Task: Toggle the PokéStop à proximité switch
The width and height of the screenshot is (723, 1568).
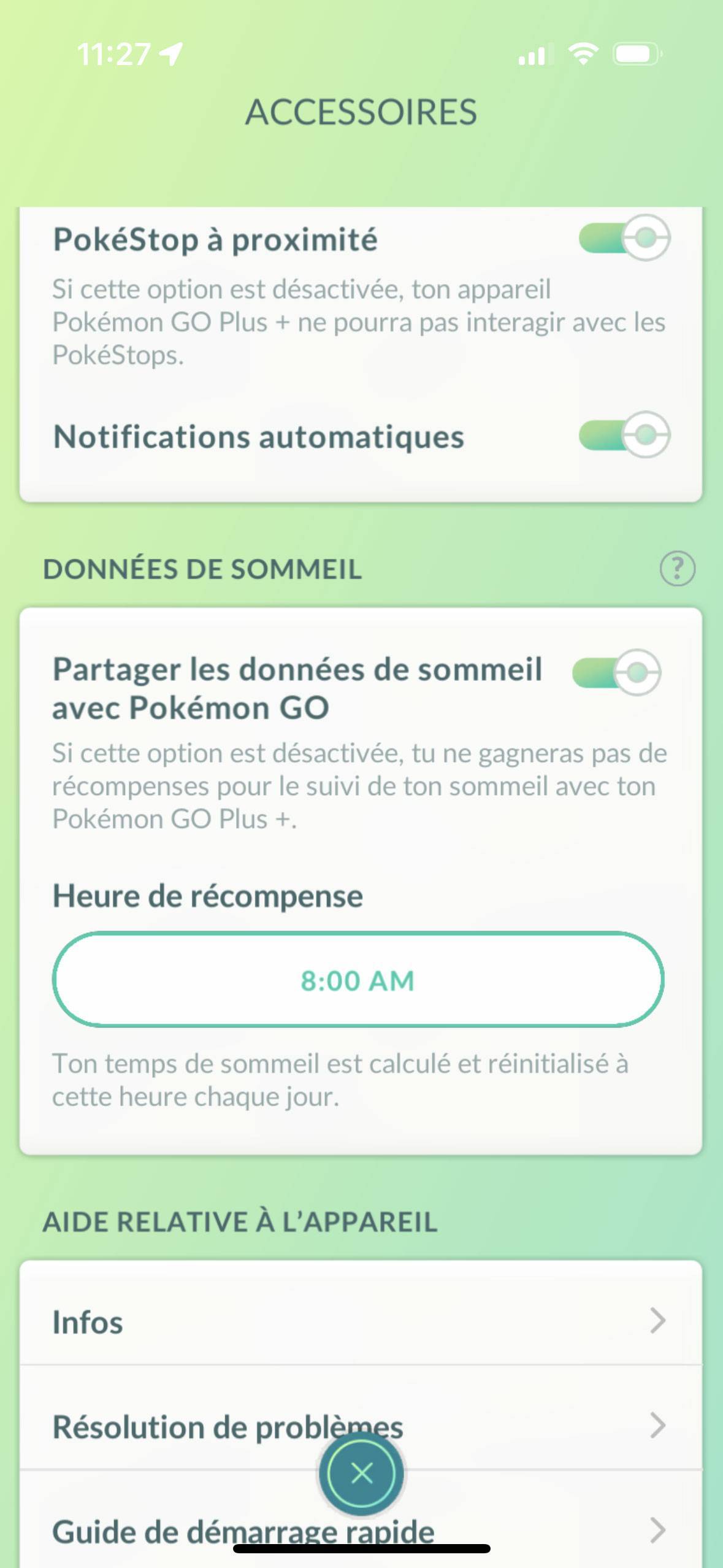Action: click(624, 238)
